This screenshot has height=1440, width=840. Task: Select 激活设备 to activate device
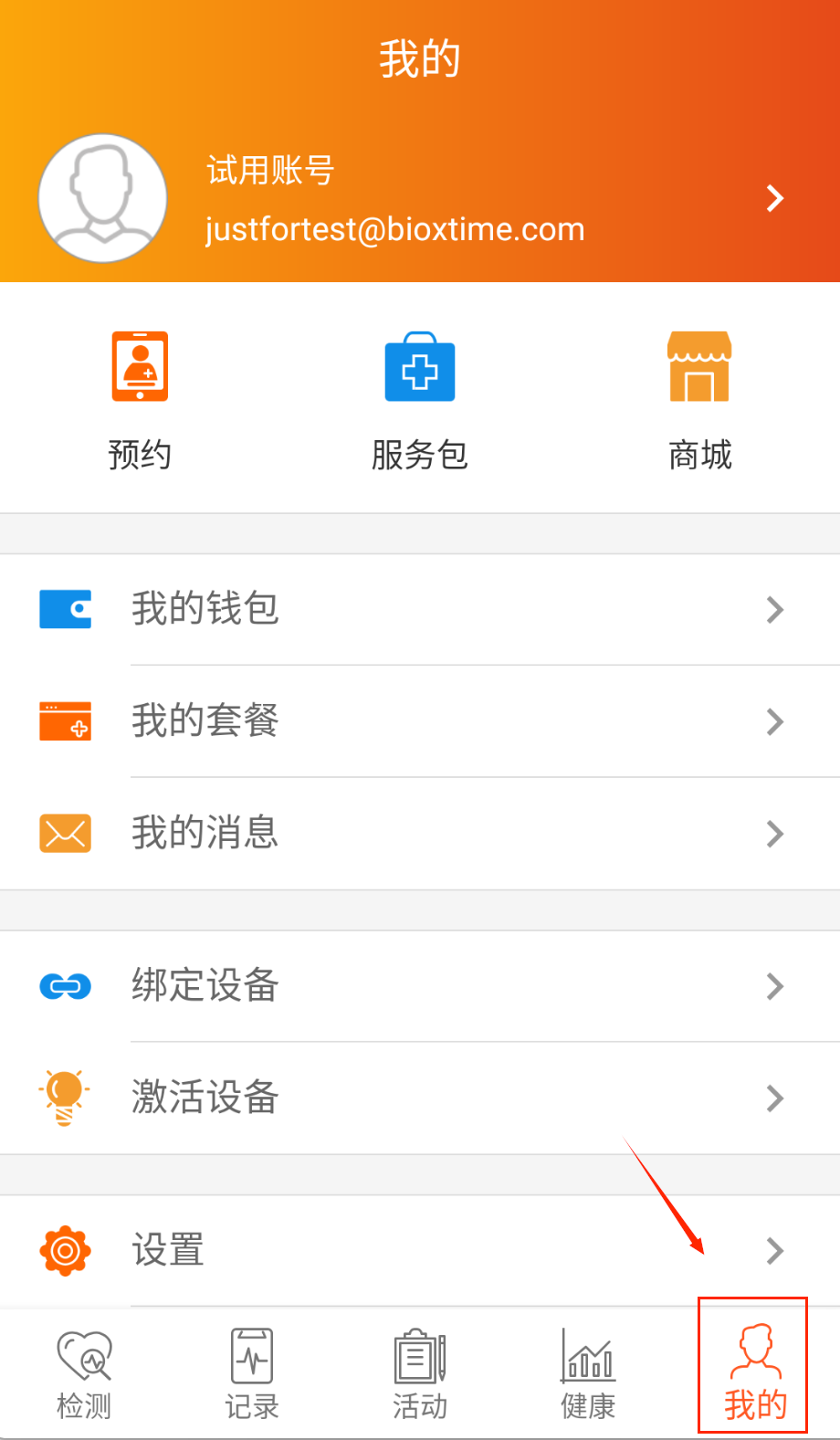click(420, 1098)
